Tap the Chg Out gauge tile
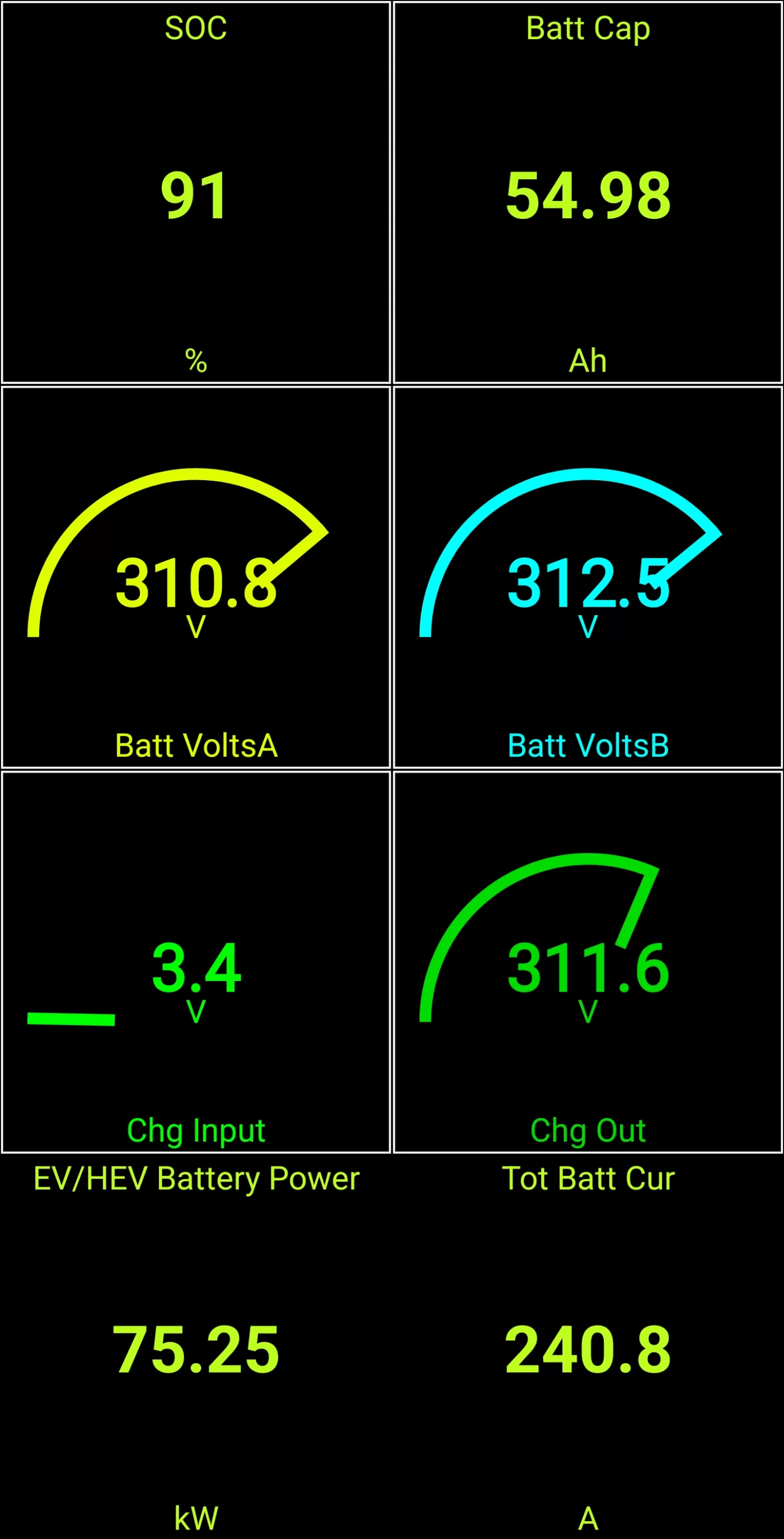Image resolution: width=784 pixels, height=1539 pixels. (x=588, y=962)
